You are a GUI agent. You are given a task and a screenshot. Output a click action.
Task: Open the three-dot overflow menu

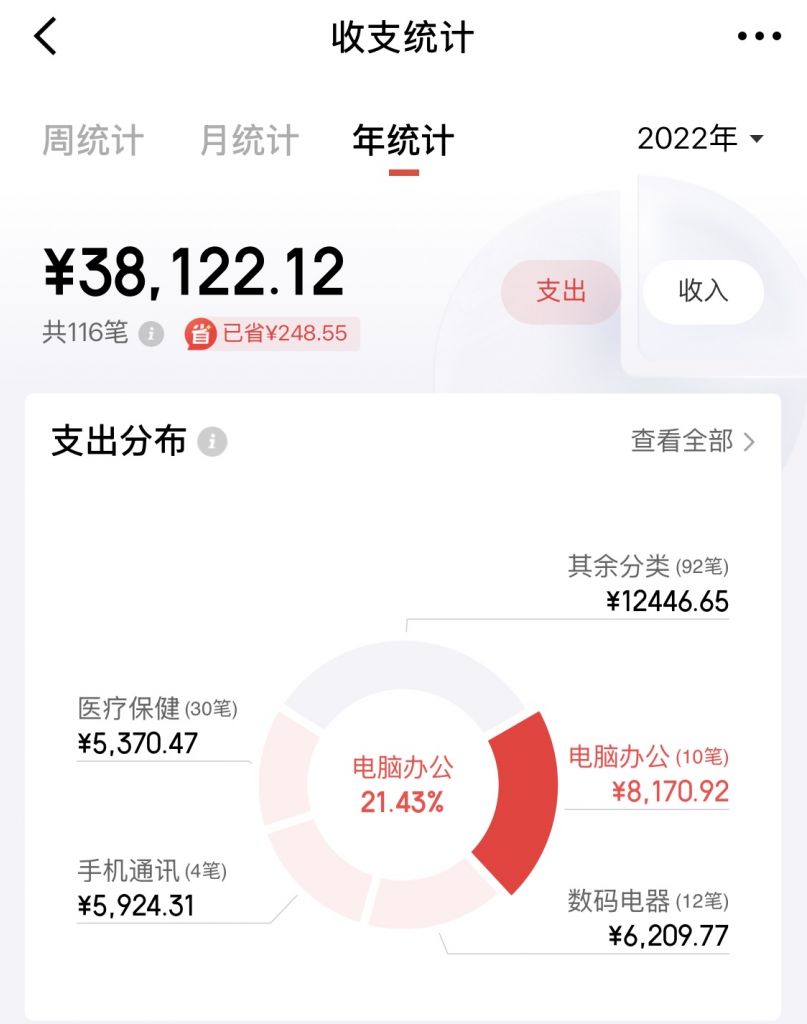pos(758,37)
